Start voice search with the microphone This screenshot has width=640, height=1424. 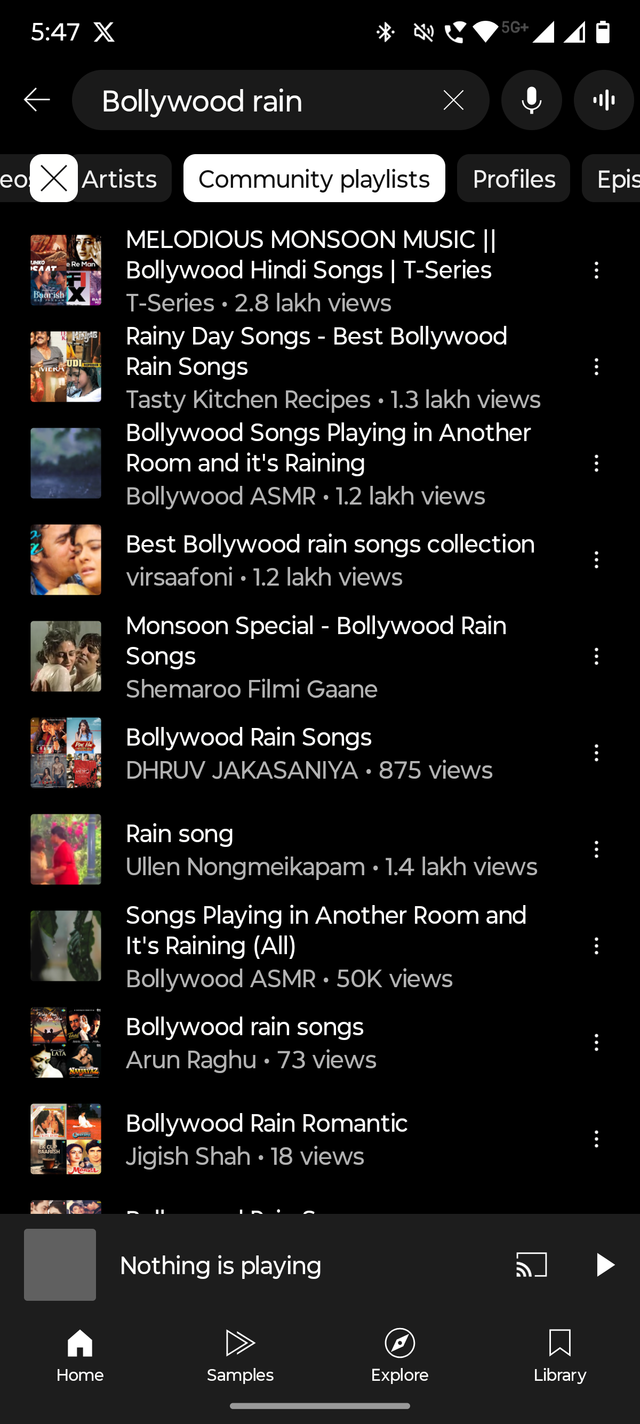pos(531,100)
